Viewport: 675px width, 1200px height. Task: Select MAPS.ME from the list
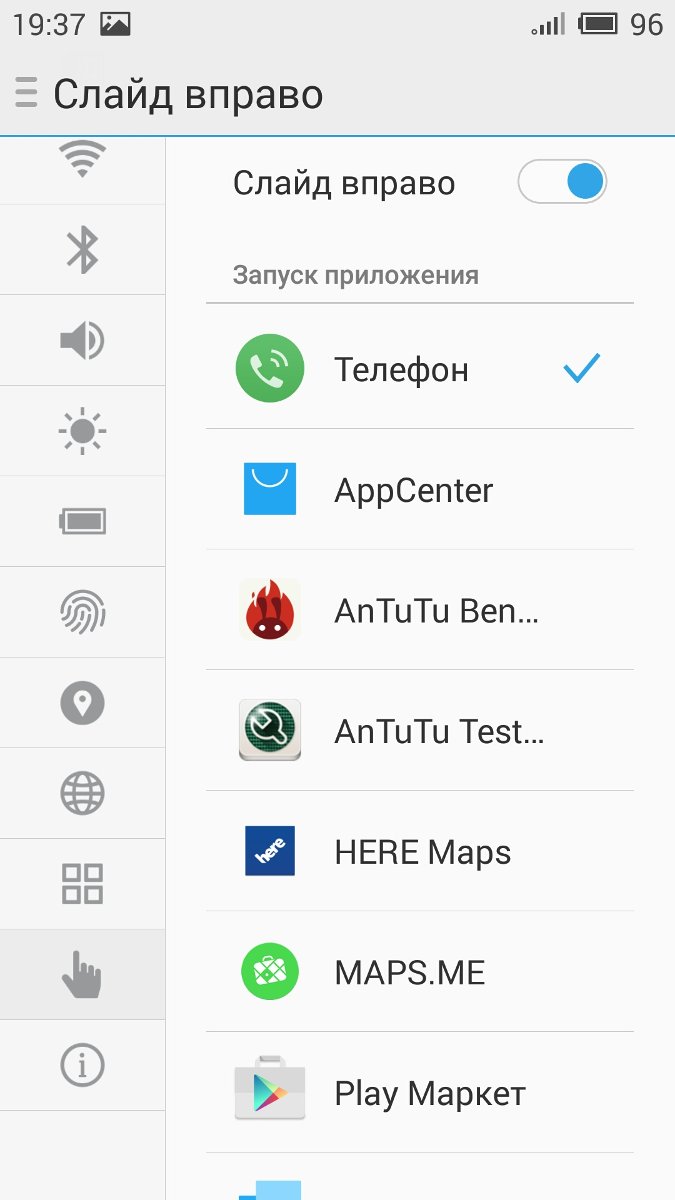point(420,972)
